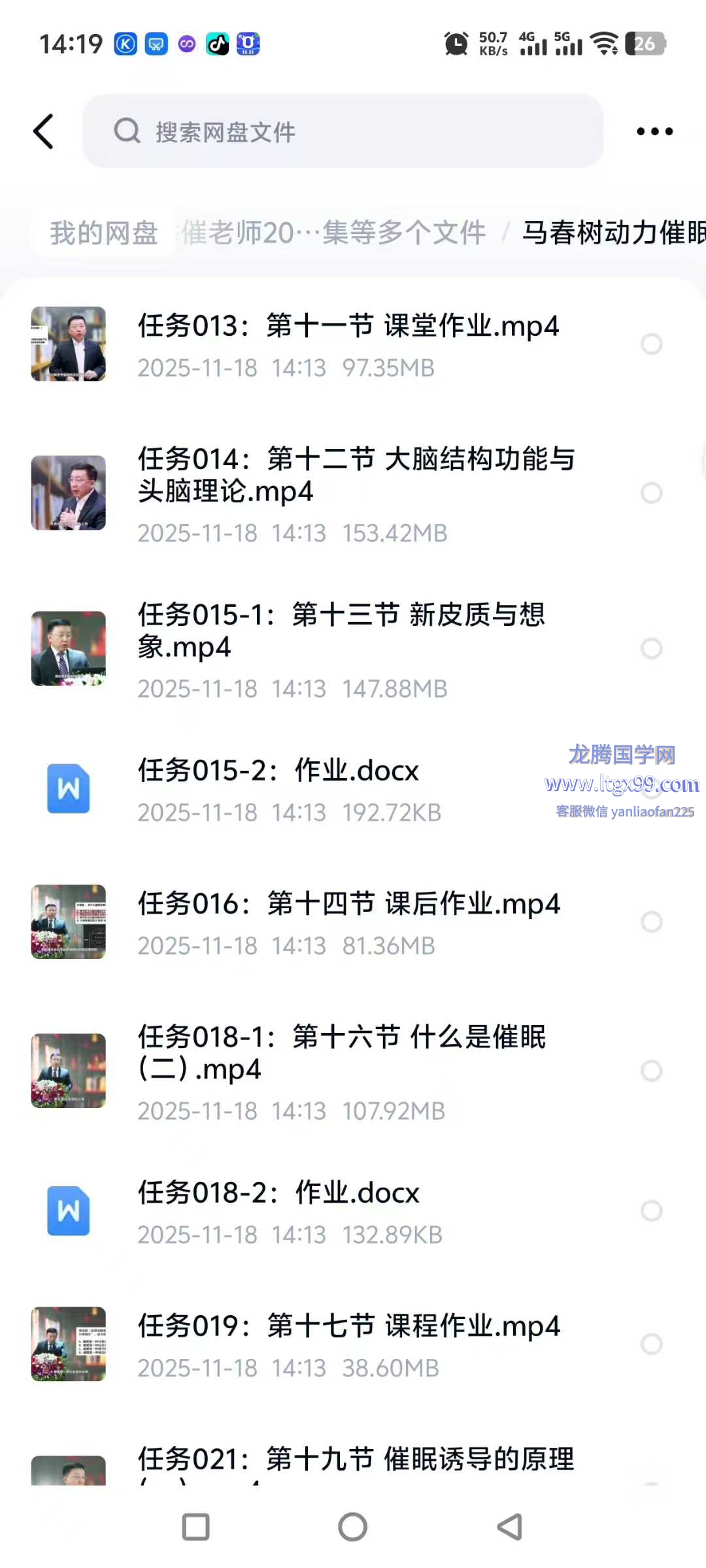
Task: Check the circle for 任务018-1
Action: click(x=651, y=1071)
